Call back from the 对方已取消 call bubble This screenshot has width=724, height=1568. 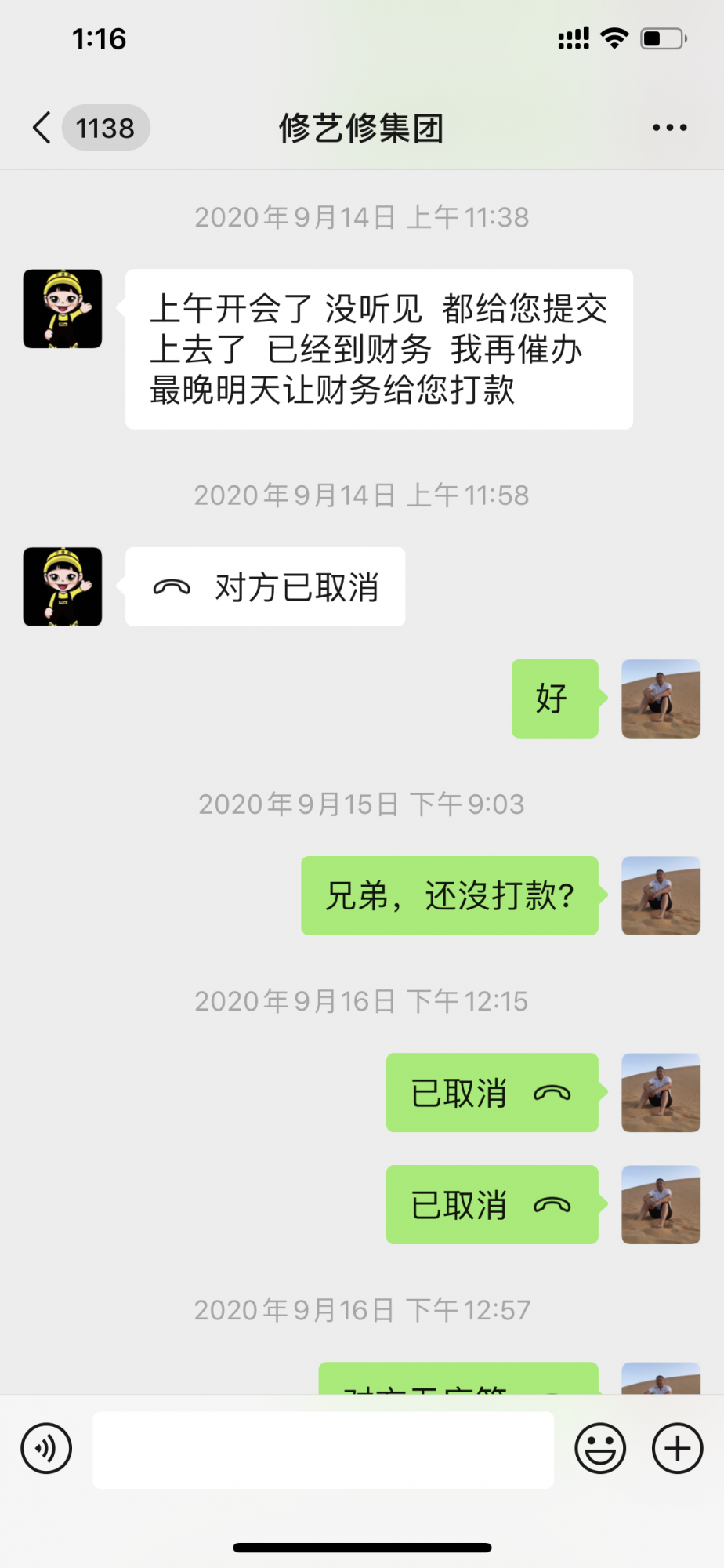coord(265,587)
